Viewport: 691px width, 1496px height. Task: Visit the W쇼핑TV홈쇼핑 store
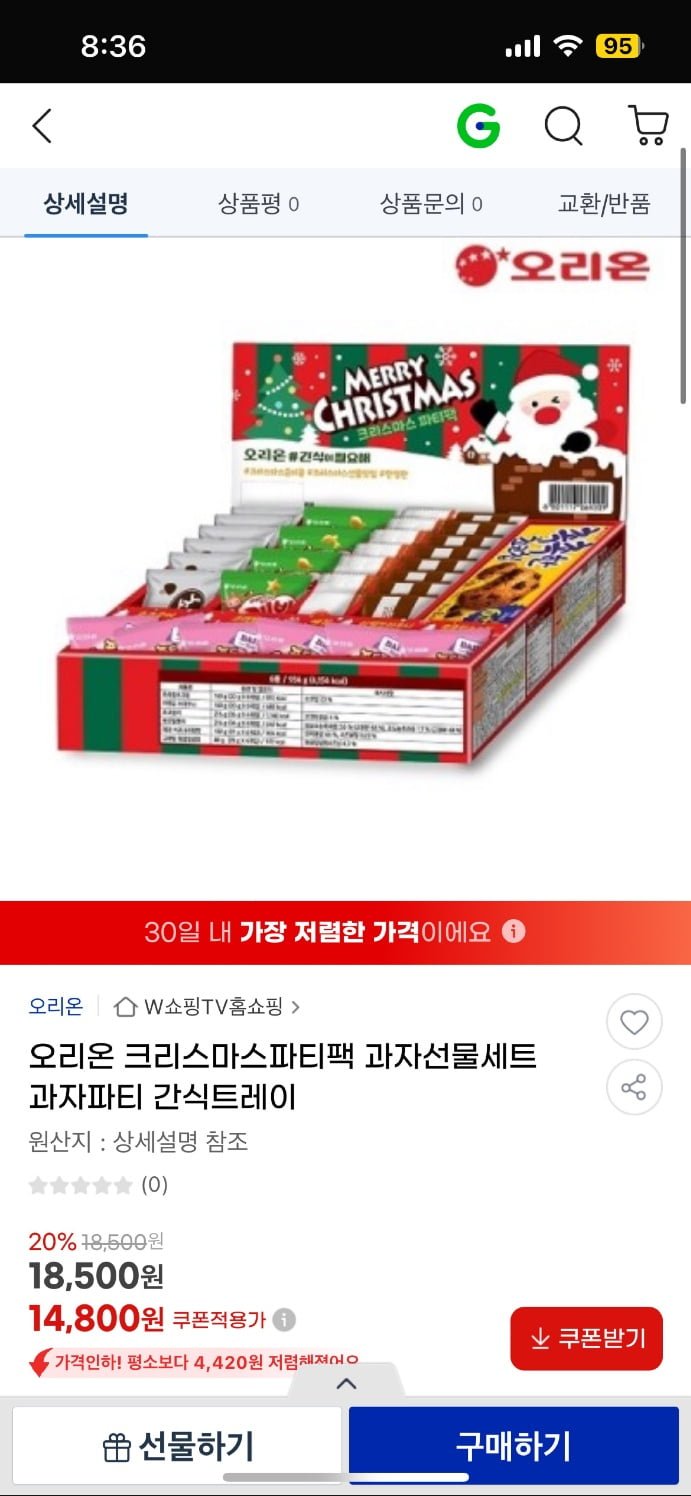(208, 1006)
